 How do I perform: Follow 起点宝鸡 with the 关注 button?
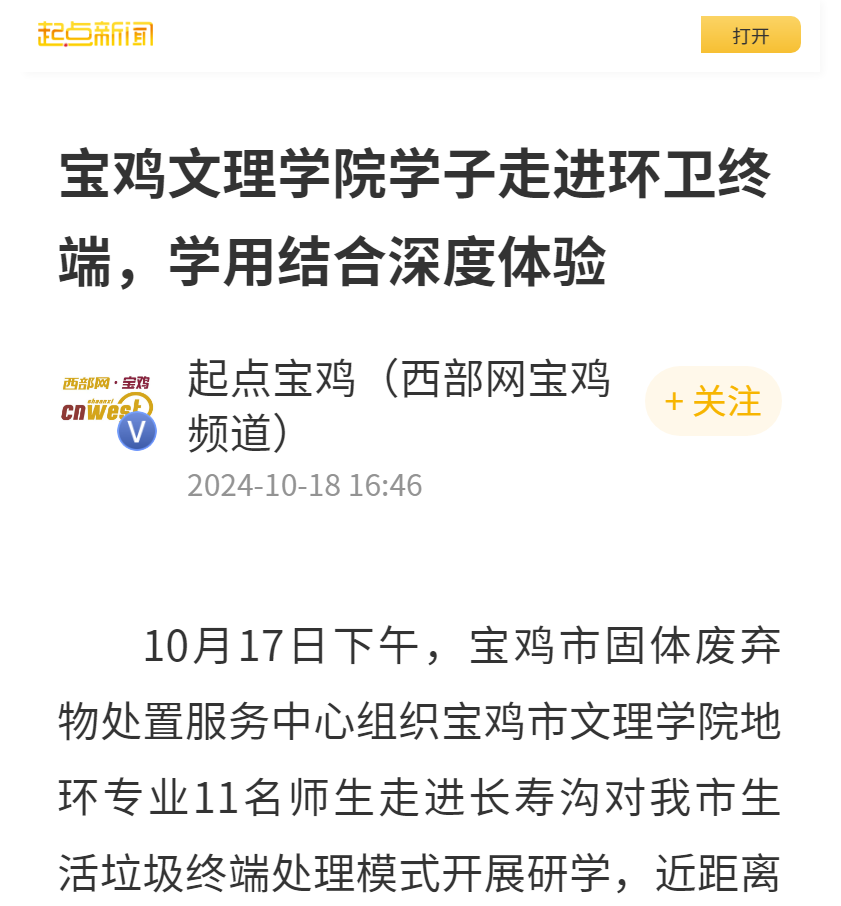(713, 401)
